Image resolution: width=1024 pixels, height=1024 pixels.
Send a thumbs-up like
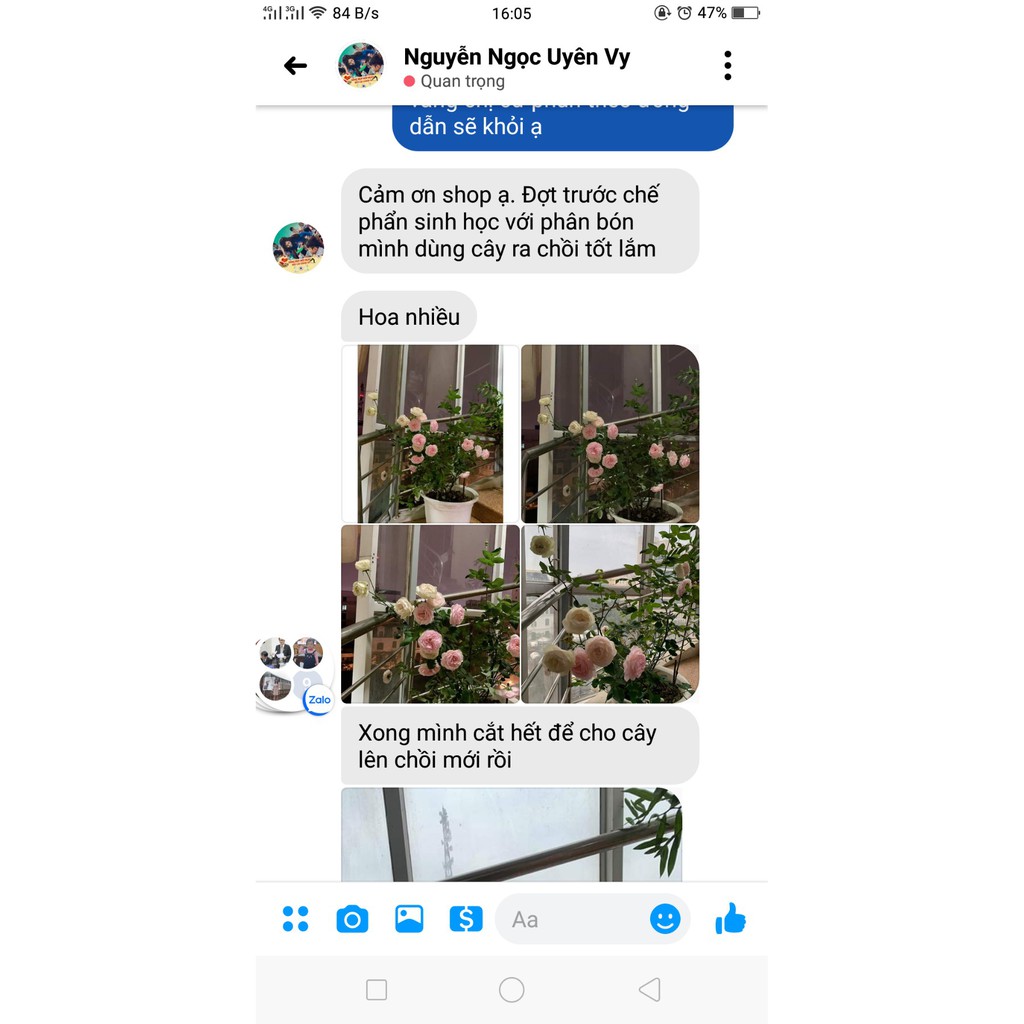[731, 918]
